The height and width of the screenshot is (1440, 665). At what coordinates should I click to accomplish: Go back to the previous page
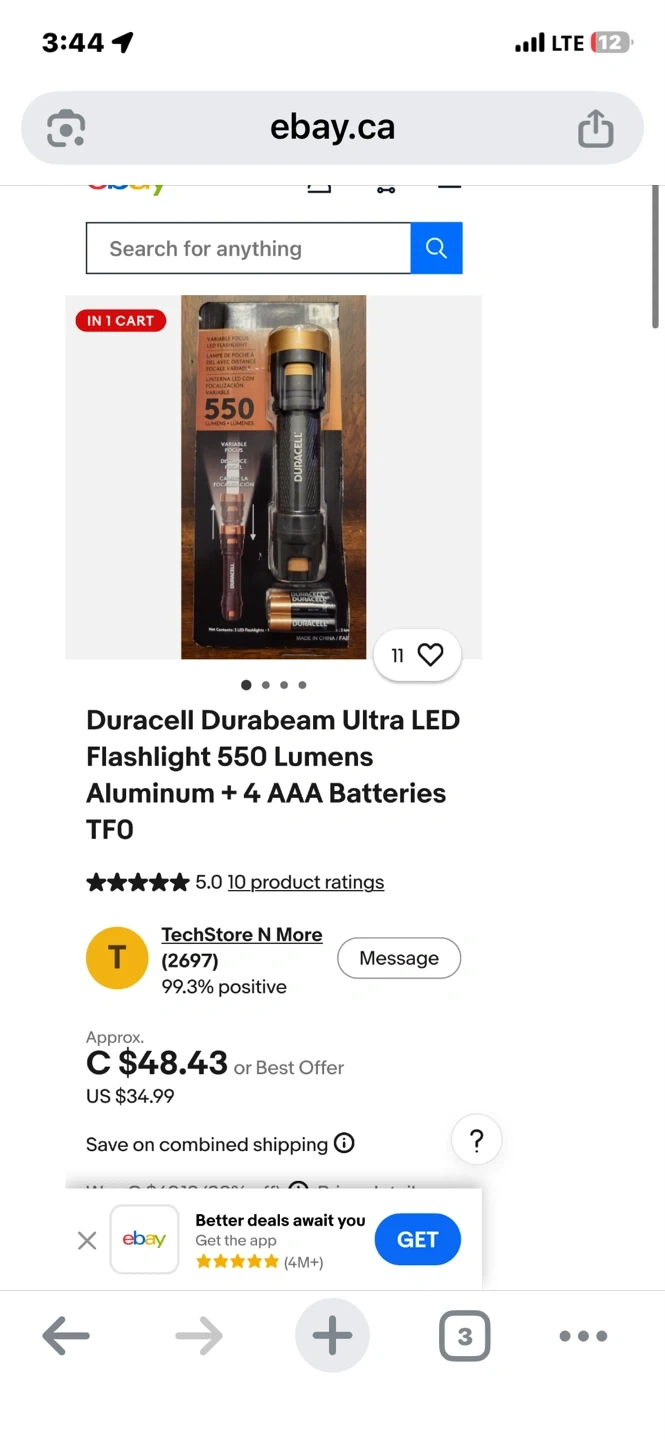(x=66, y=1336)
